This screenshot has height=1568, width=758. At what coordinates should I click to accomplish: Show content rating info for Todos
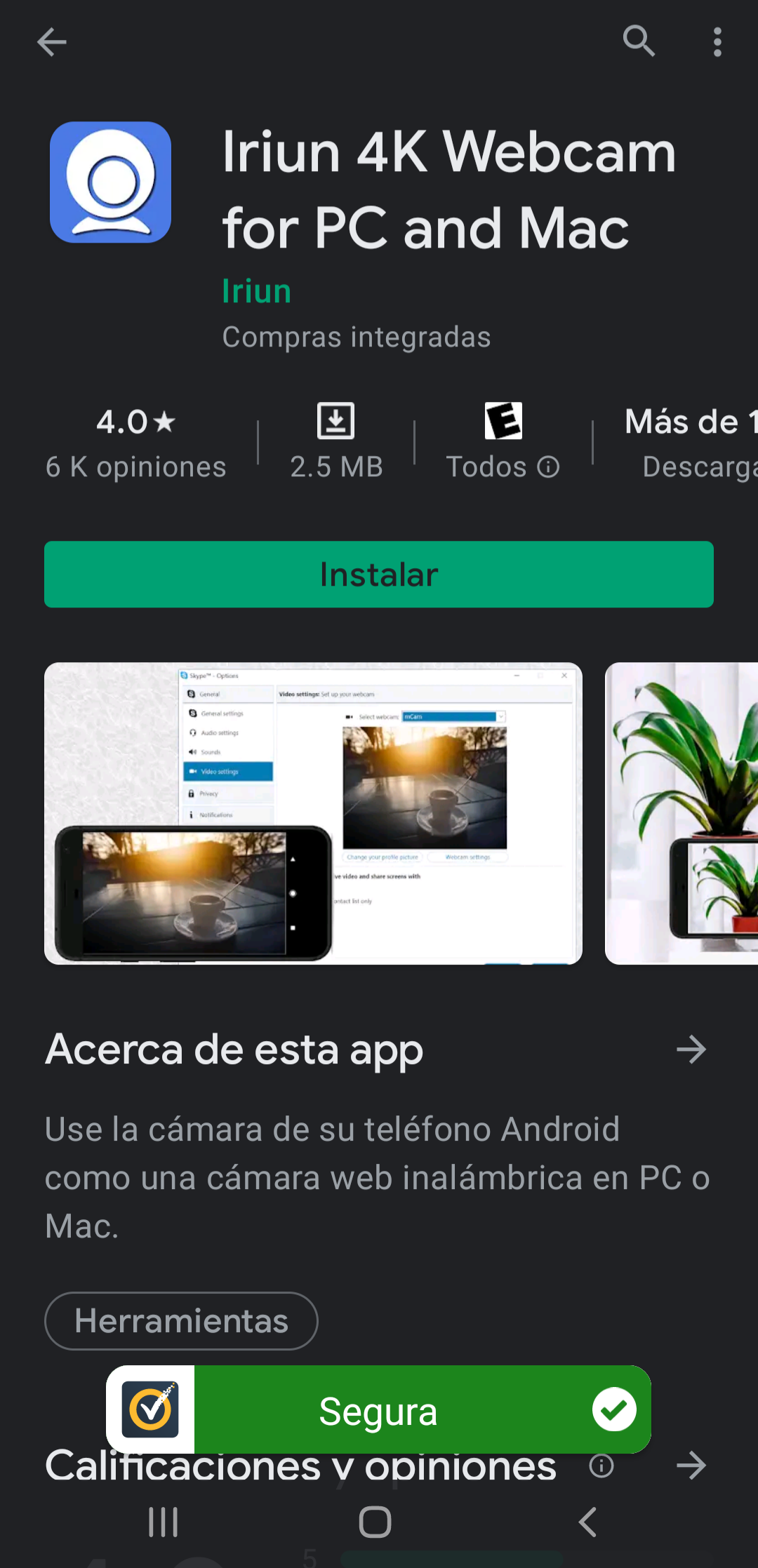click(548, 467)
